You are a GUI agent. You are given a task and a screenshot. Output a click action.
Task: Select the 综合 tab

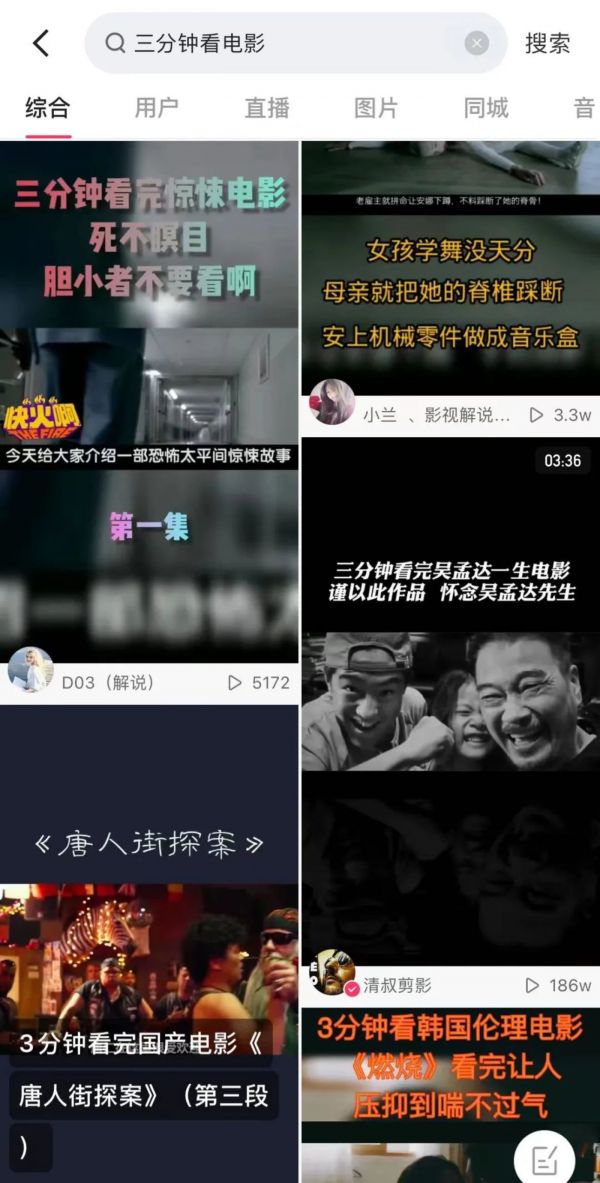point(48,108)
